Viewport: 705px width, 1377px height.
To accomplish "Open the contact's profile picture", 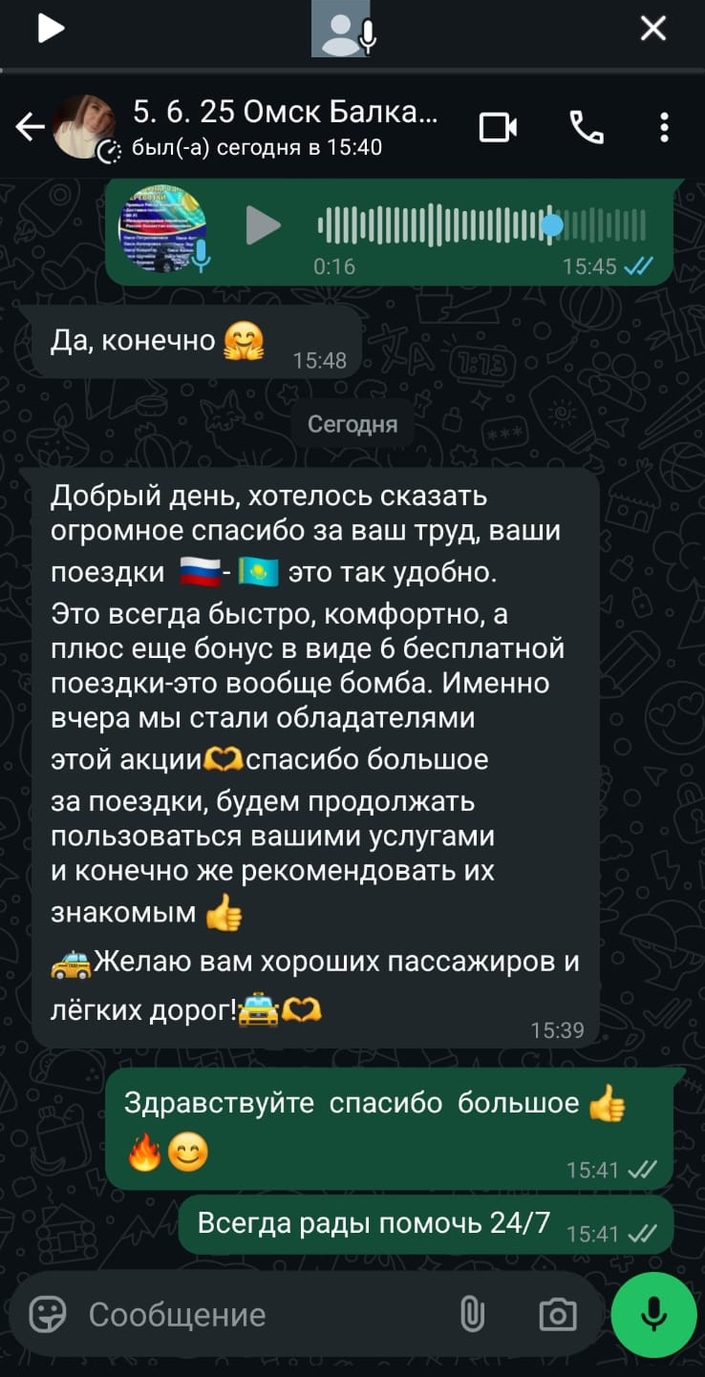I will (x=84, y=127).
